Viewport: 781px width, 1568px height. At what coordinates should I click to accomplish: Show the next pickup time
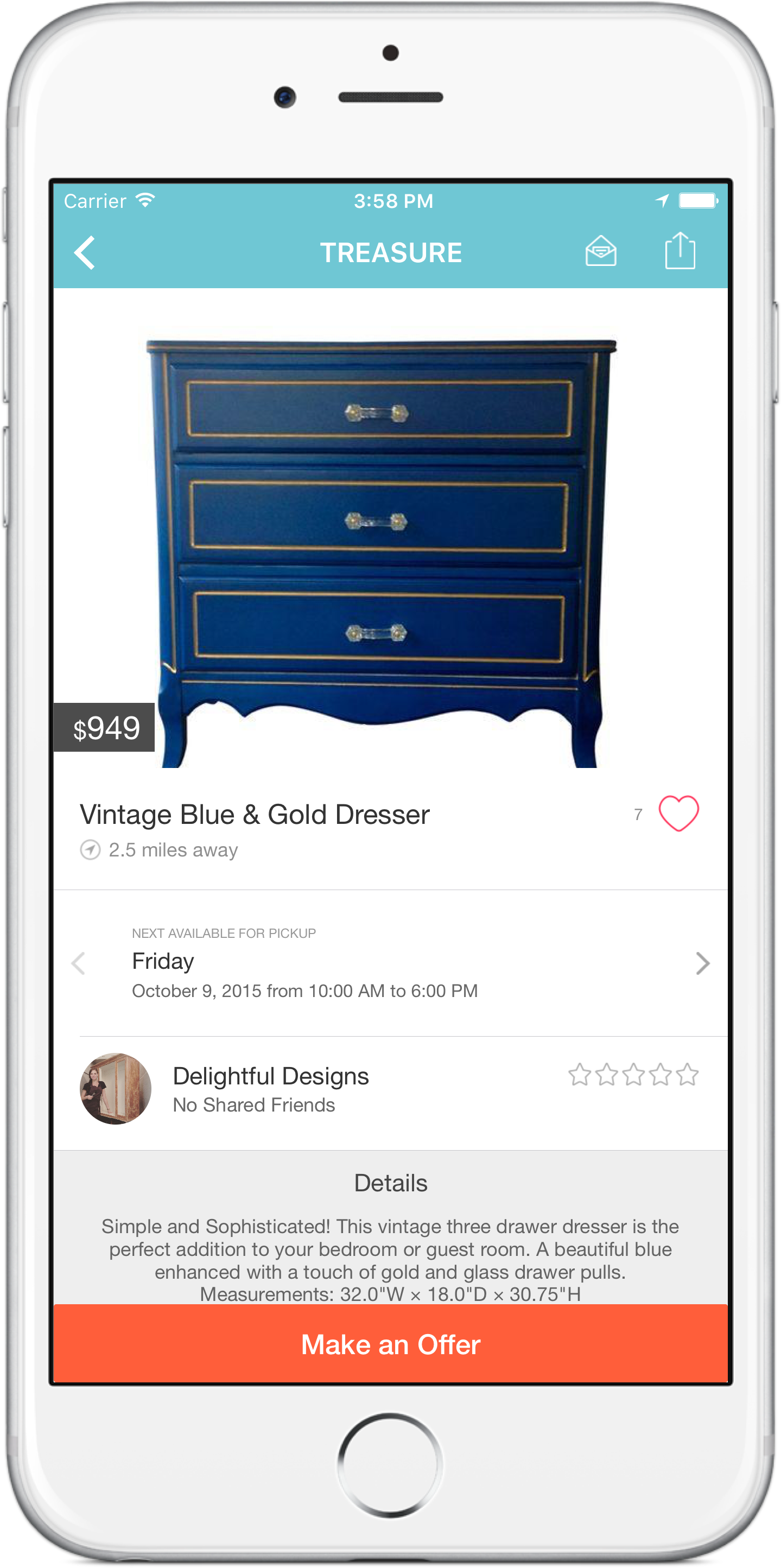[702, 963]
